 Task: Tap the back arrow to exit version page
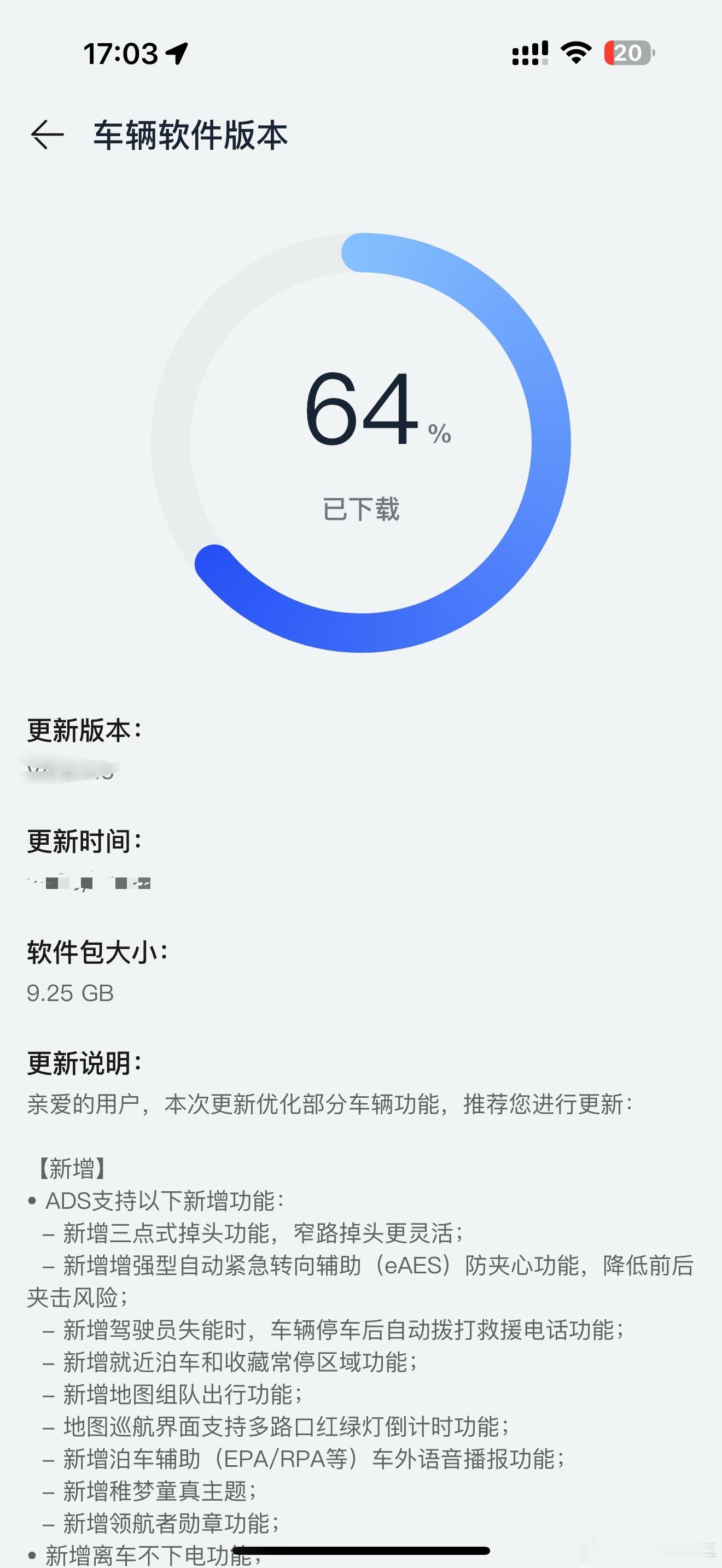pos(48,135)
